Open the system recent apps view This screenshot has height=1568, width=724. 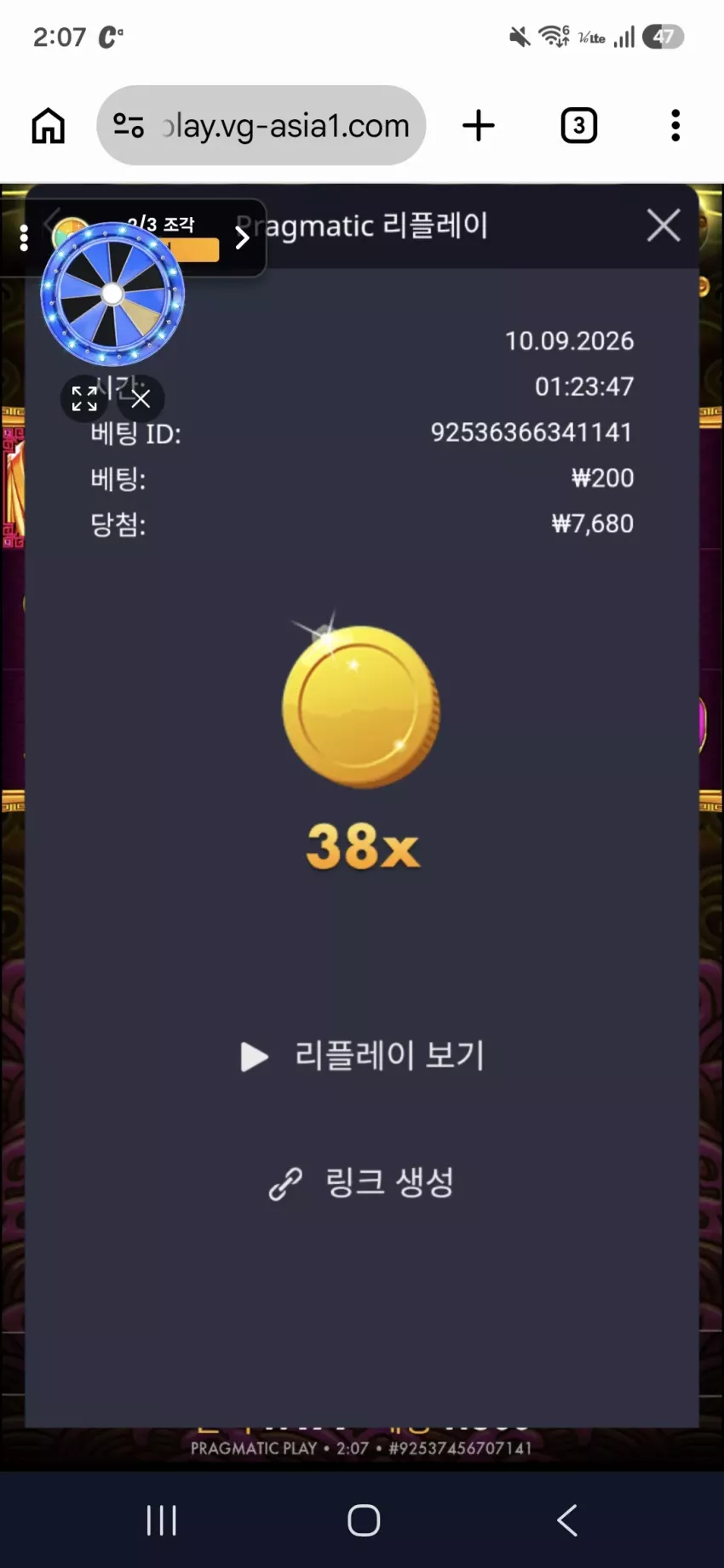[161, 1519]
